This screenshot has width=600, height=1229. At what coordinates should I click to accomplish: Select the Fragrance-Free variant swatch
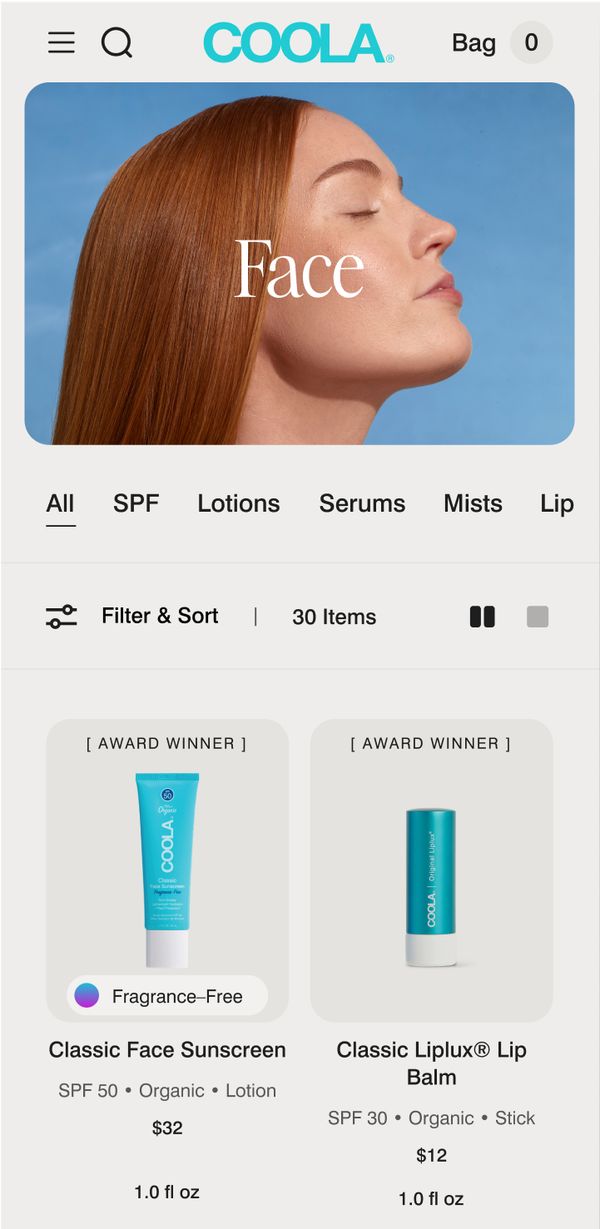pos(87,996)
